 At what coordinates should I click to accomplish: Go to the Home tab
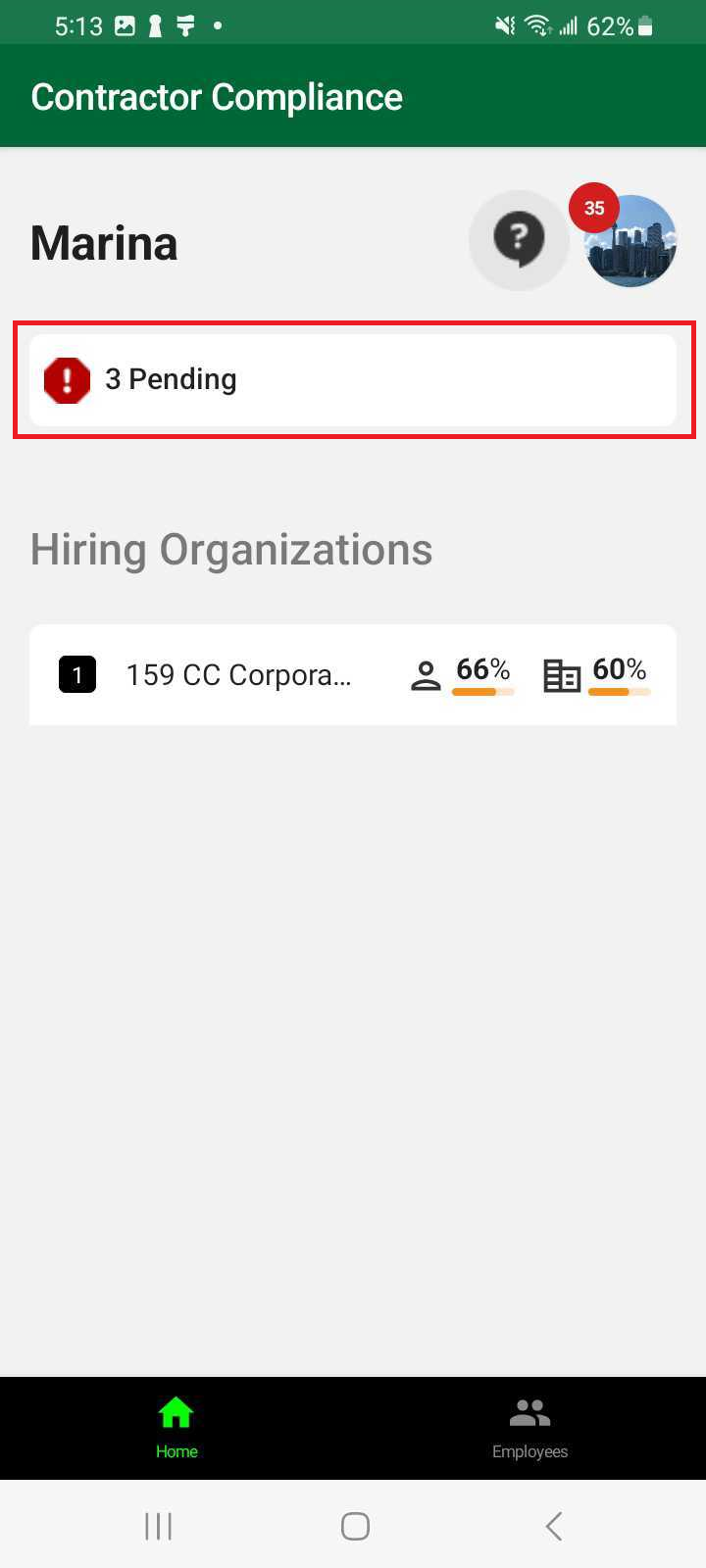176,1427
